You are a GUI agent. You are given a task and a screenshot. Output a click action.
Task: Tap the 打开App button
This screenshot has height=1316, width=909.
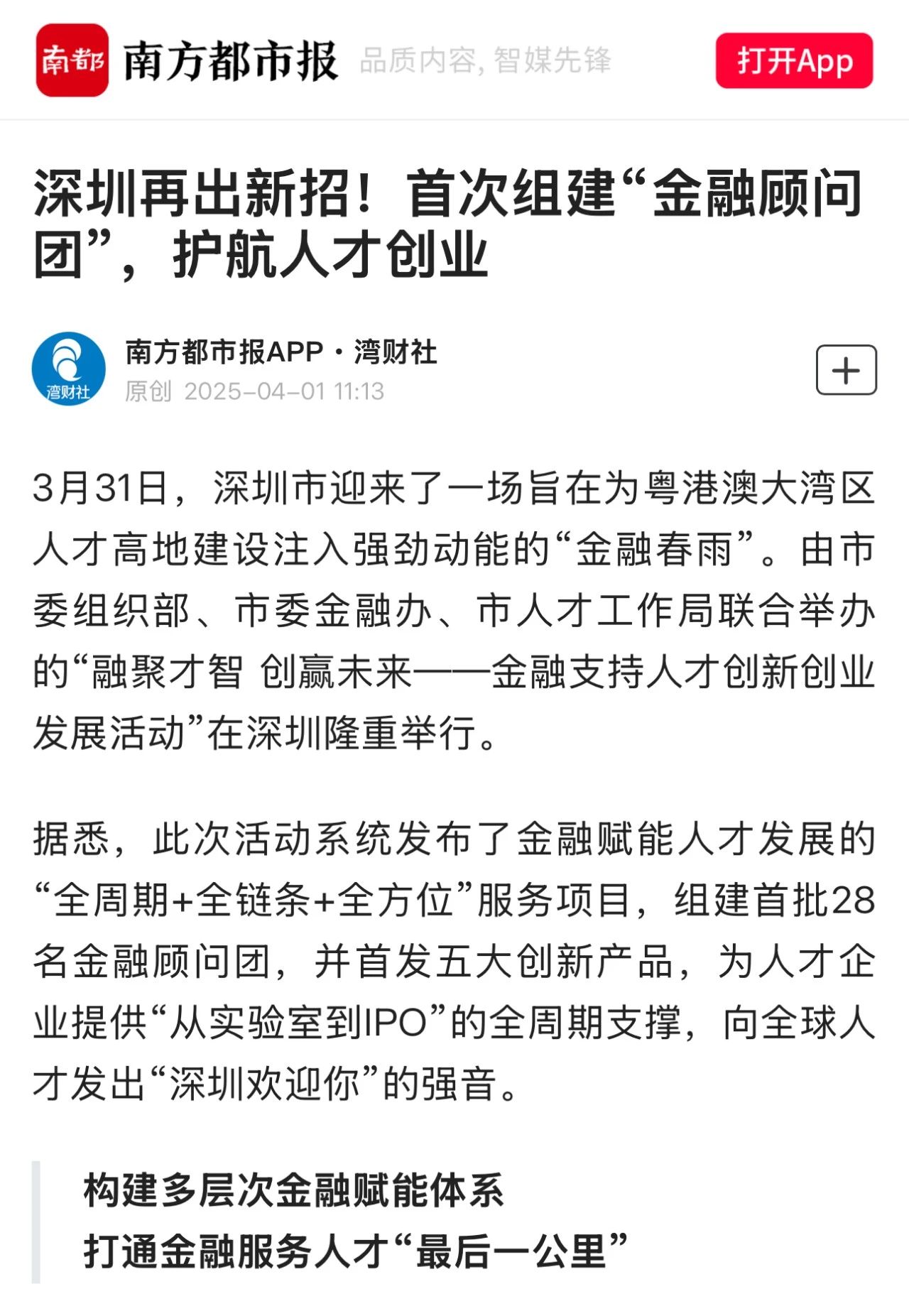pos(794,61)
